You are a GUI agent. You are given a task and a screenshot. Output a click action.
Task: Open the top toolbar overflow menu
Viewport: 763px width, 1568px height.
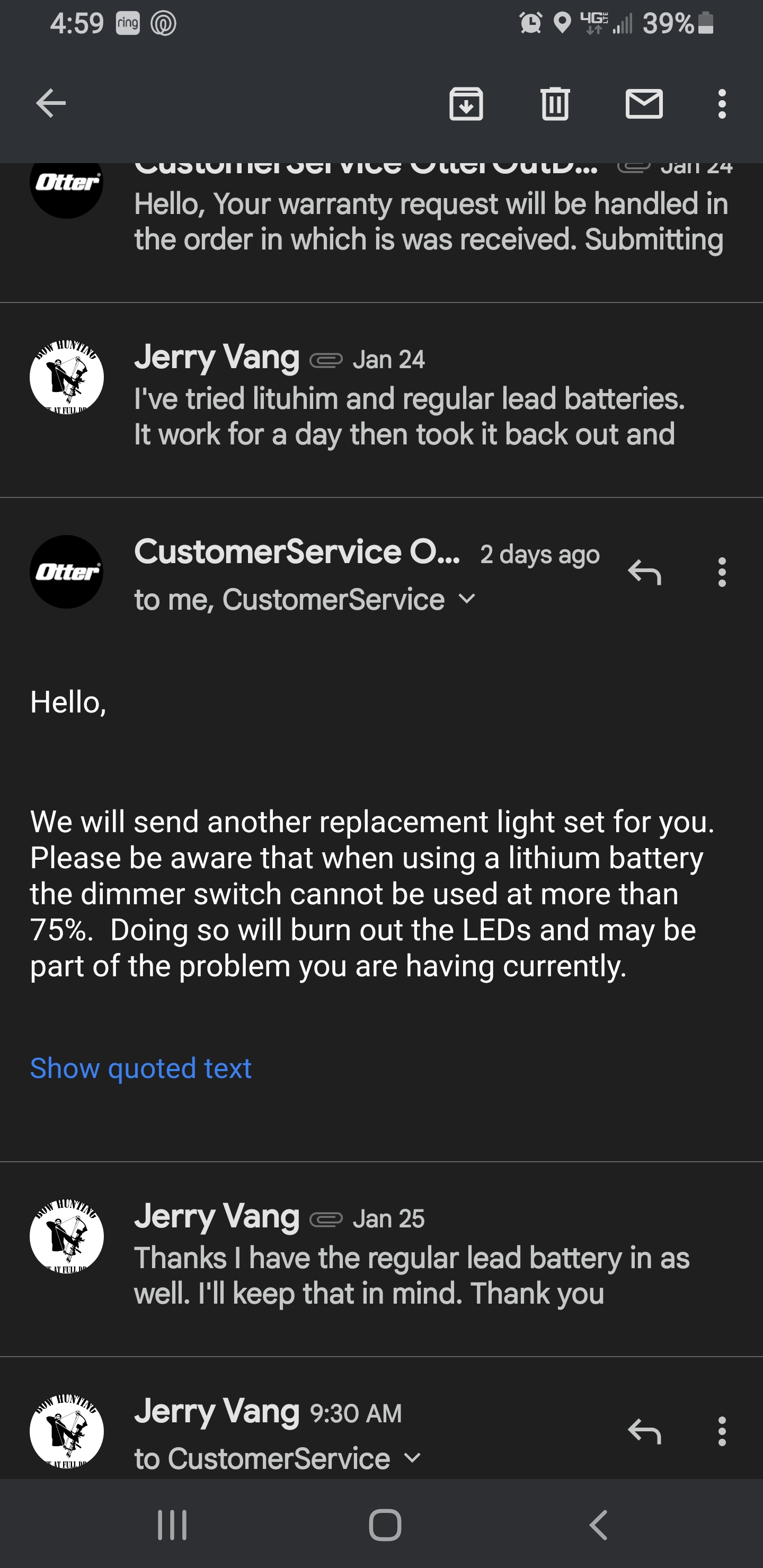click(722, 103)
